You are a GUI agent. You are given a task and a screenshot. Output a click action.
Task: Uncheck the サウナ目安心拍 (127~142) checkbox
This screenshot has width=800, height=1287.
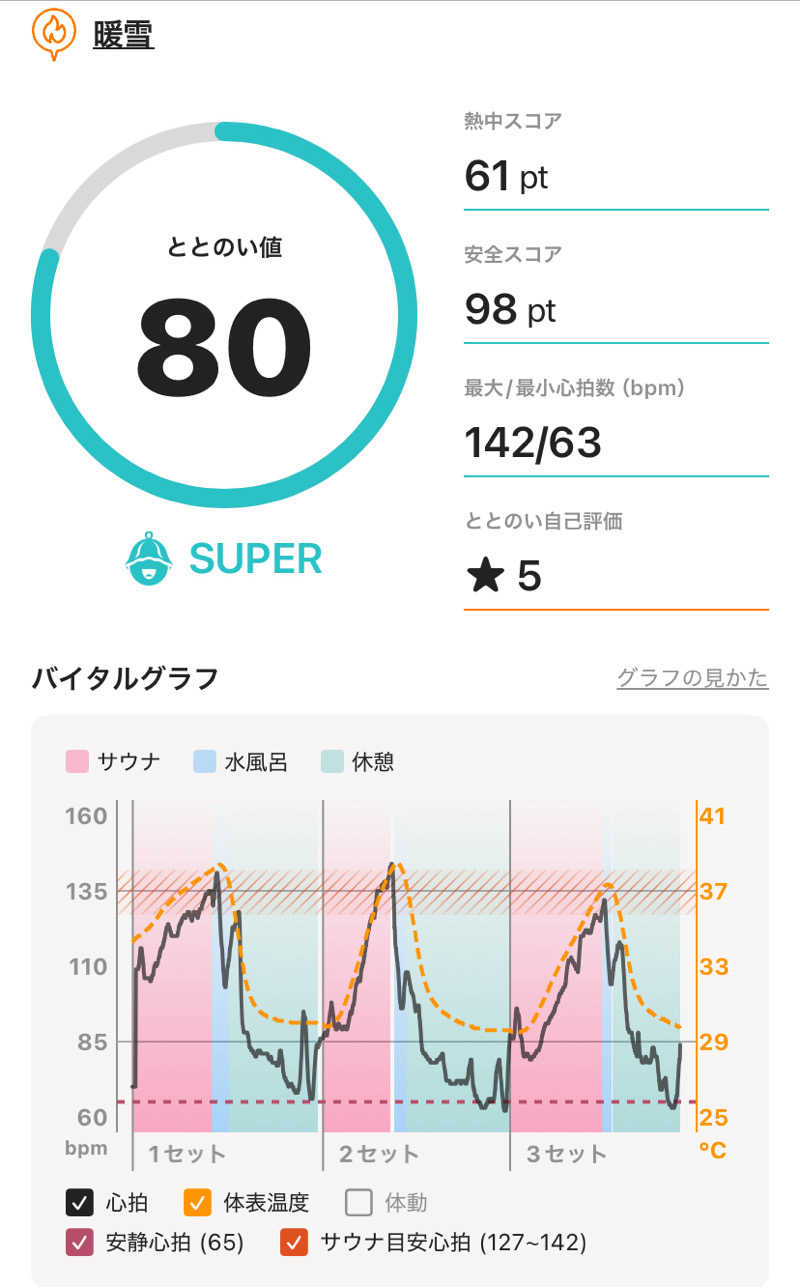coord(294,1243)
